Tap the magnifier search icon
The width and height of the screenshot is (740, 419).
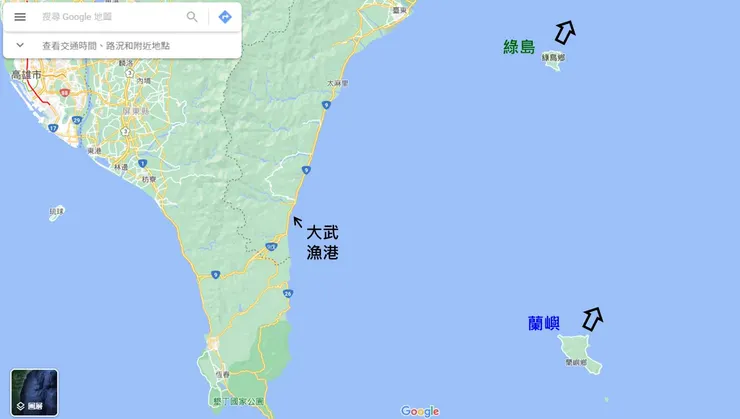point(192,17)
